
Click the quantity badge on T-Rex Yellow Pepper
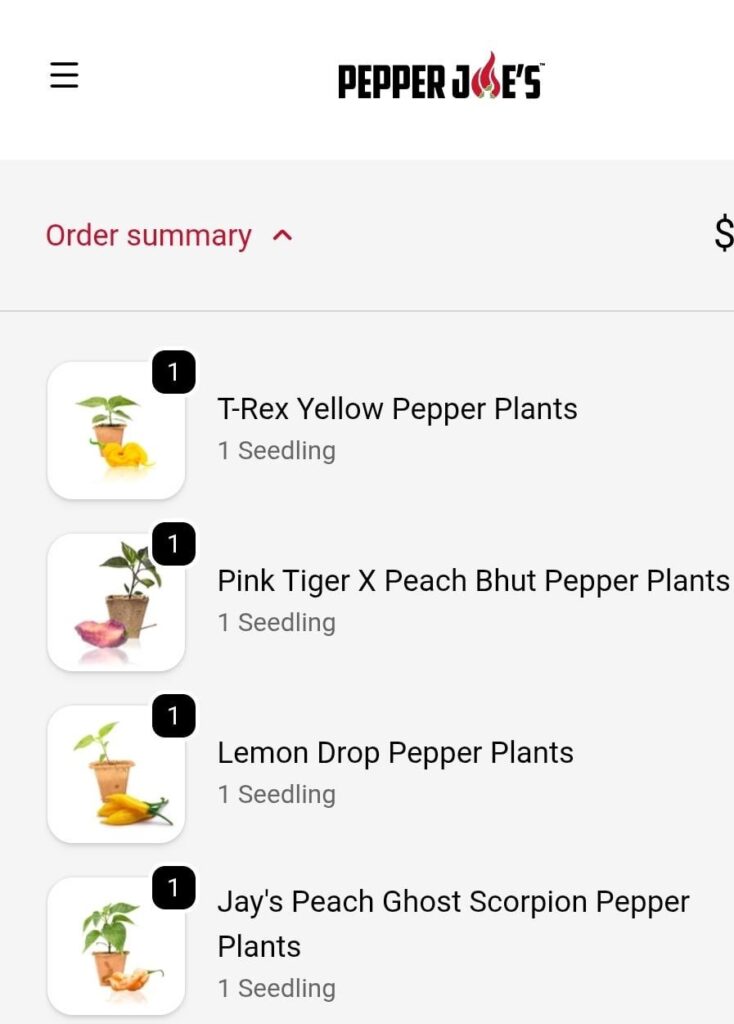[x=174, y=373]
